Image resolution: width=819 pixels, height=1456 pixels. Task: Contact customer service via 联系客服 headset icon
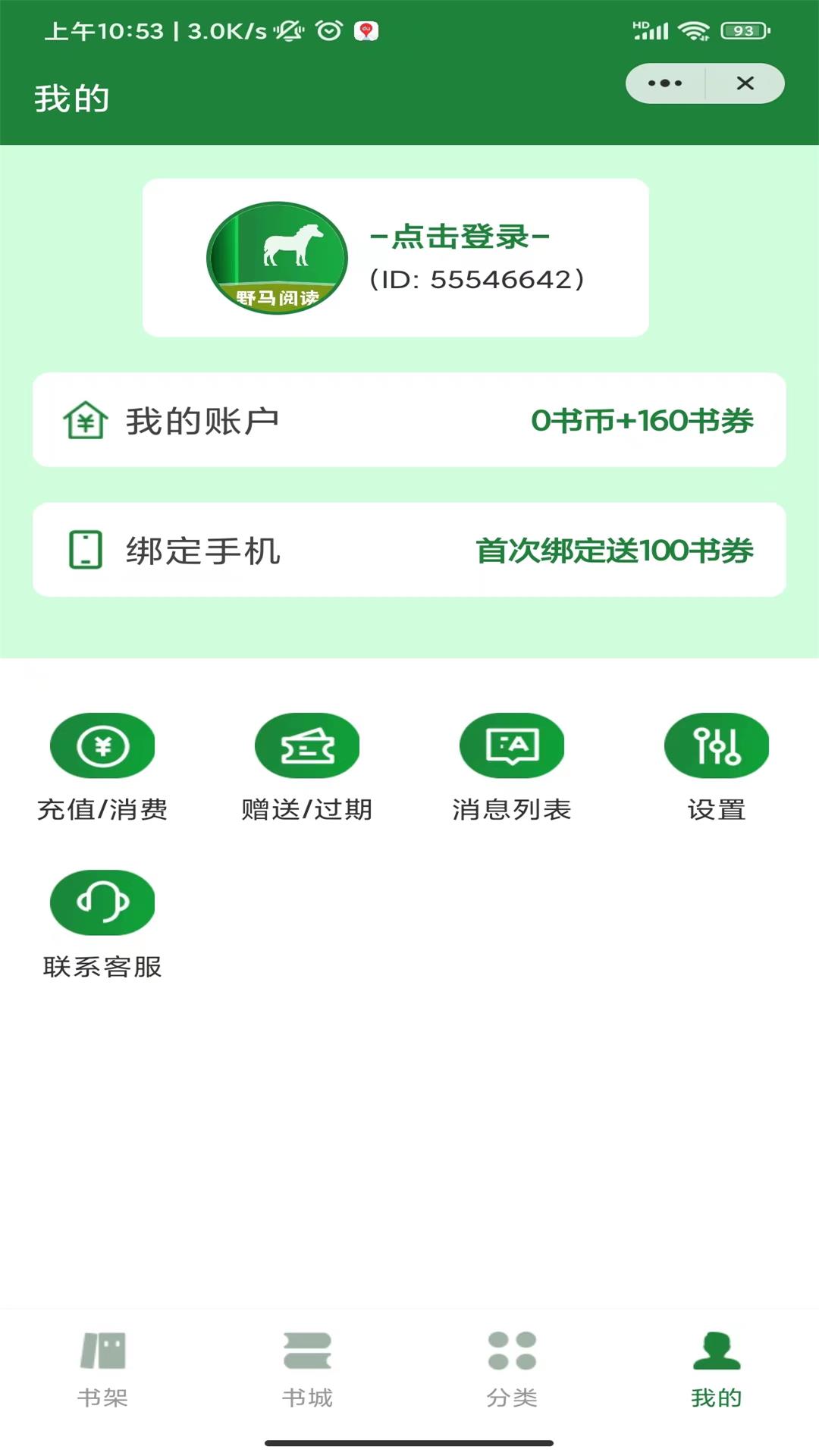104,902
